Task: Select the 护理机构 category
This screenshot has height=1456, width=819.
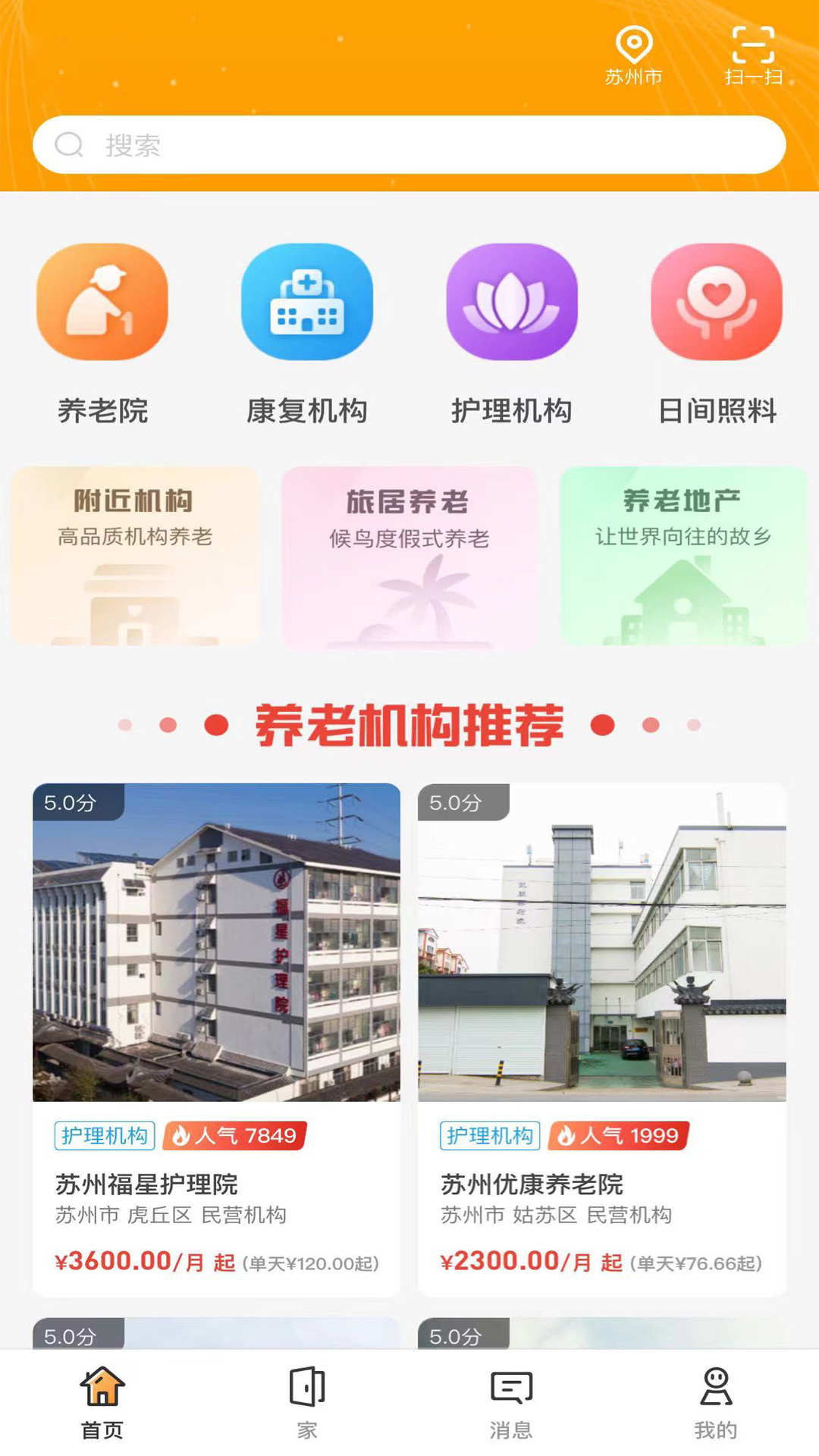Action: point(512,334)
